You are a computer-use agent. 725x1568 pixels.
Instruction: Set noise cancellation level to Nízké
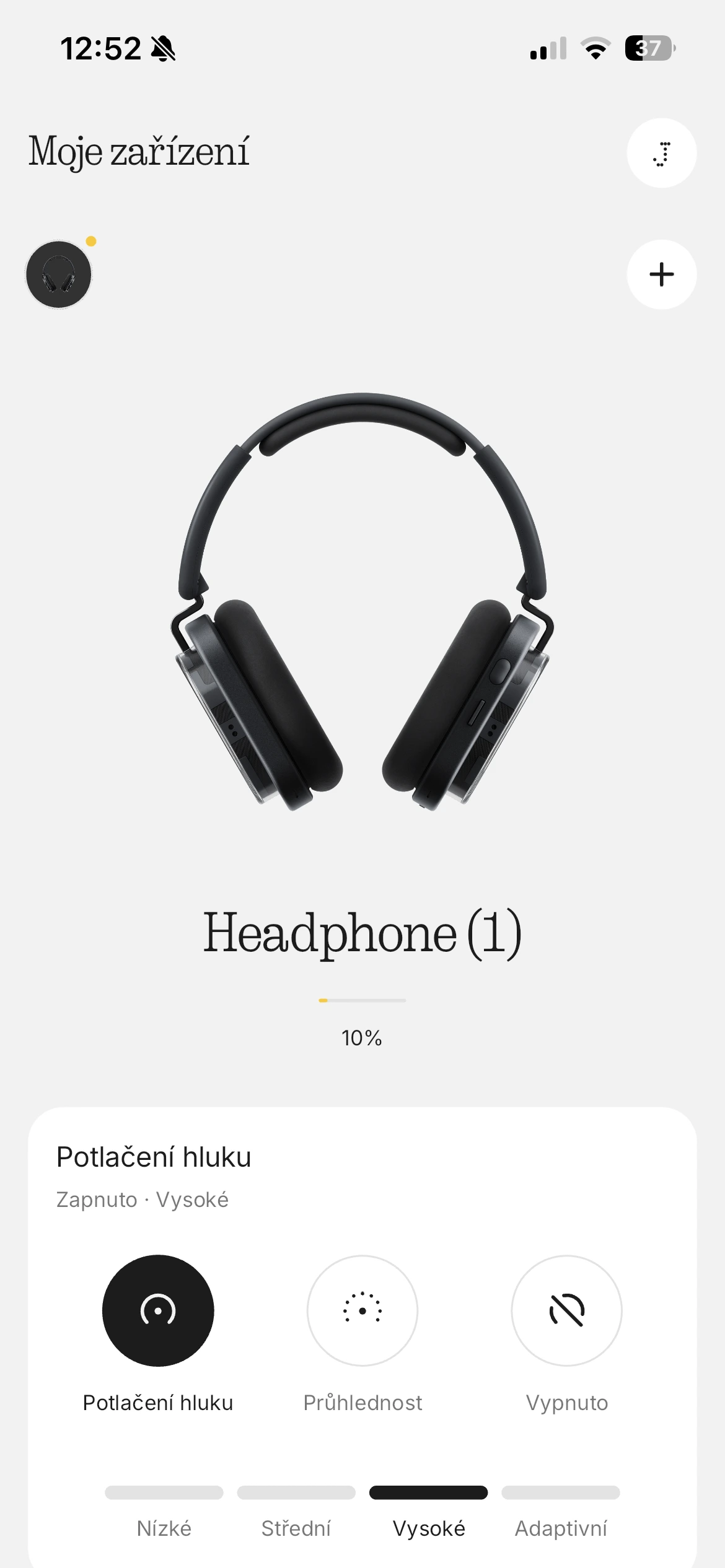pos(164,1512)
